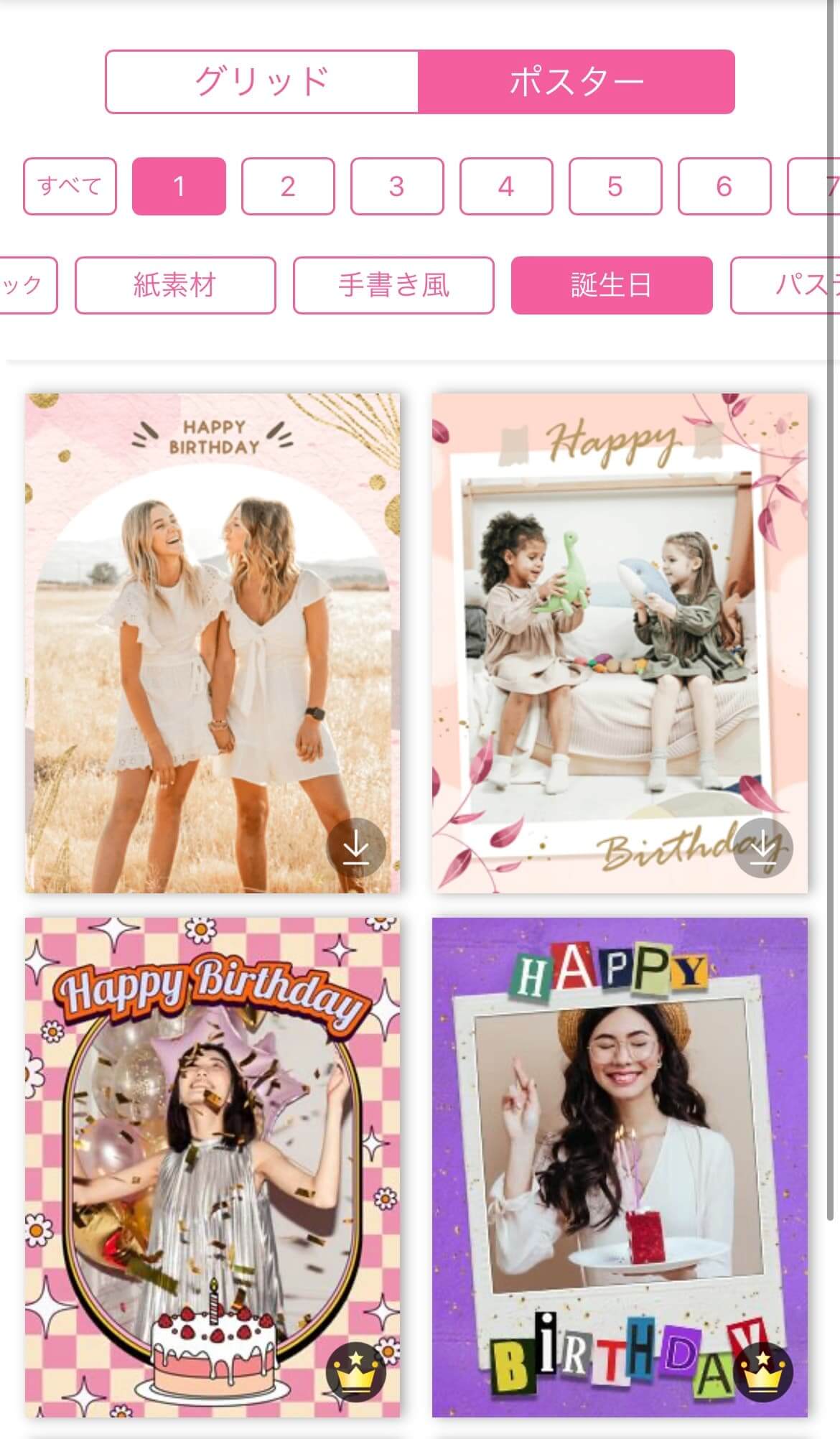Open the pink arch Happy Birthday template
Screen dimensions: 840x1439
click(213, 643)
